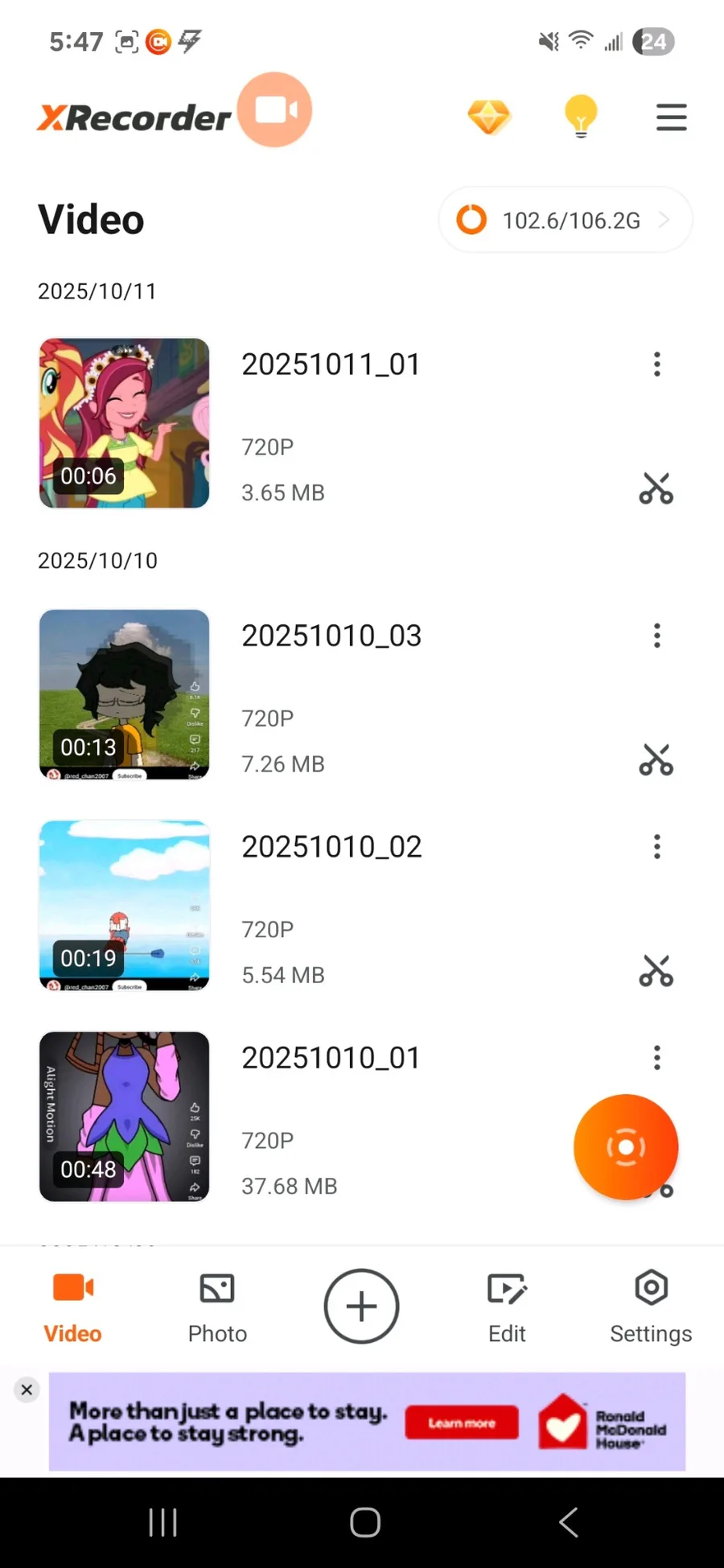
Task: Tap the orange floating record button
Action: pyautogui.click(x=626, y=1146)
